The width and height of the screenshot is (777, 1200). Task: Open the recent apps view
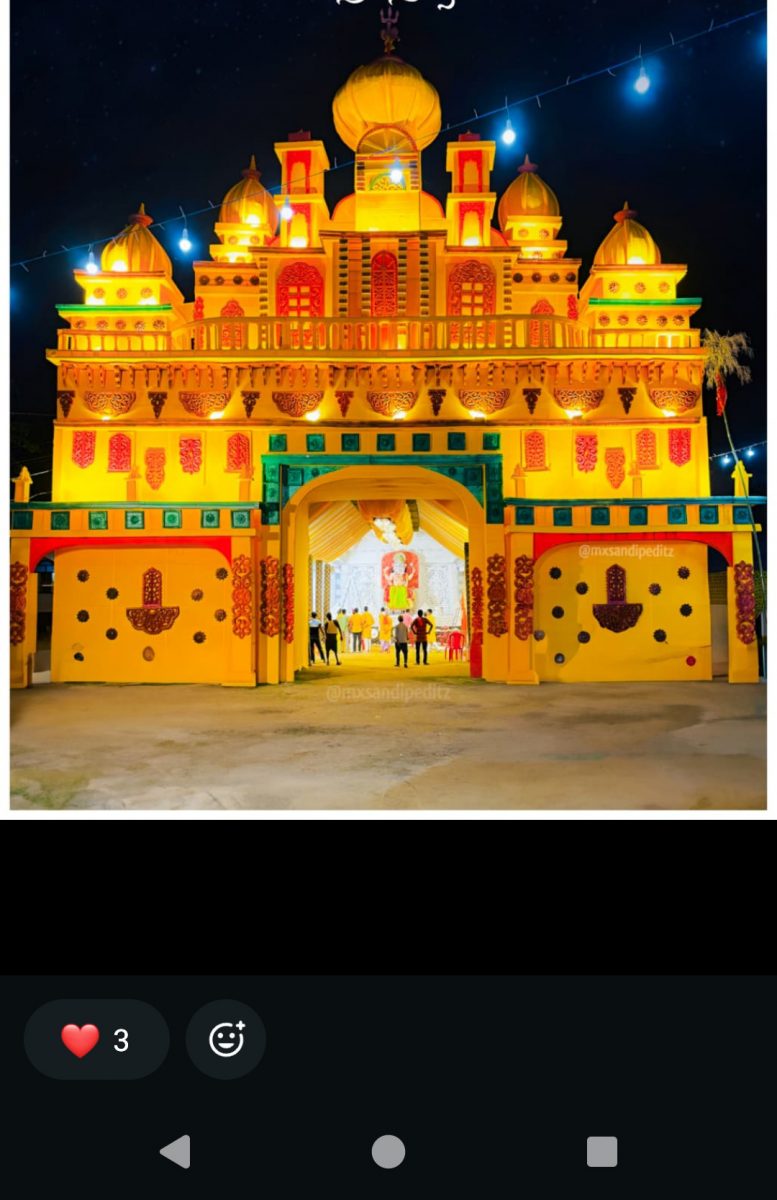[x=601, y=1152]
